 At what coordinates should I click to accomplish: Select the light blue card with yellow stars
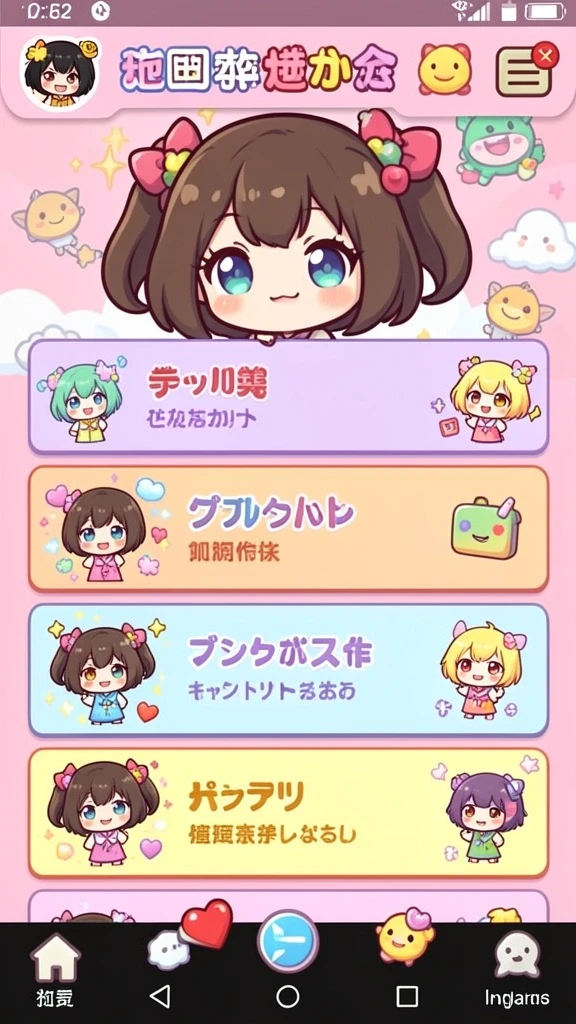(288, 669)
